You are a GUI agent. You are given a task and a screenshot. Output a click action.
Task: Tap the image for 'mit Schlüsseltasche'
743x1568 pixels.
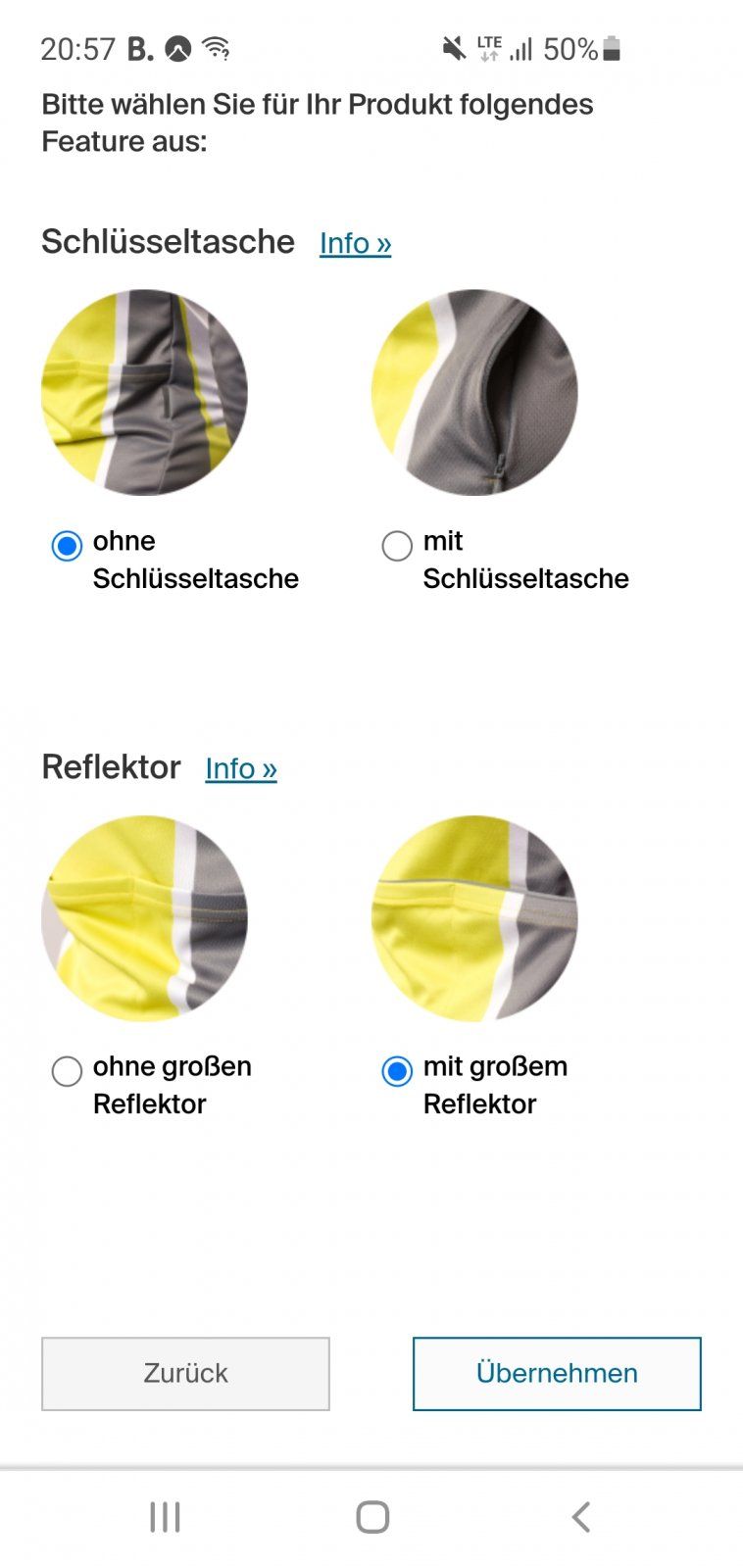474,392
